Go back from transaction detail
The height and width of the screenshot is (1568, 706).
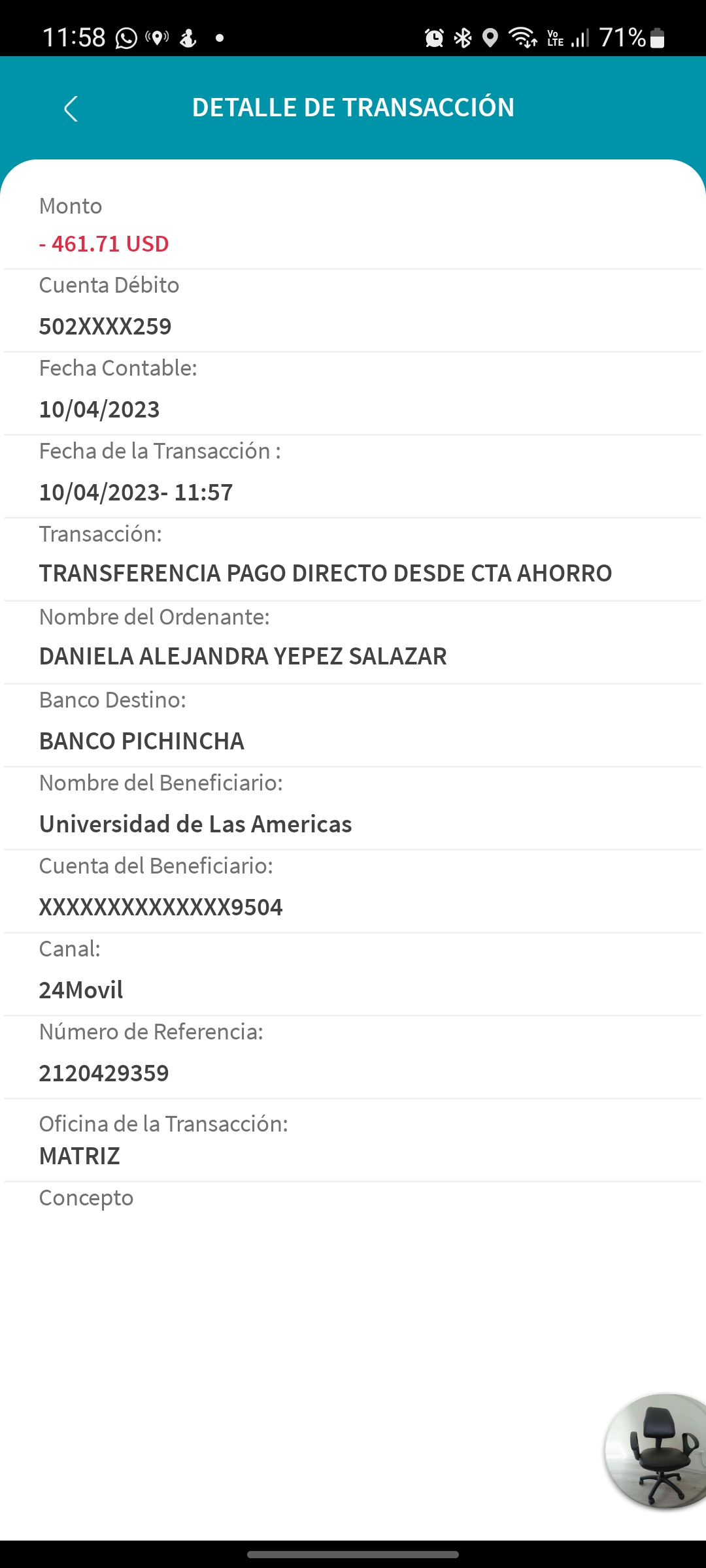[71, 108]
